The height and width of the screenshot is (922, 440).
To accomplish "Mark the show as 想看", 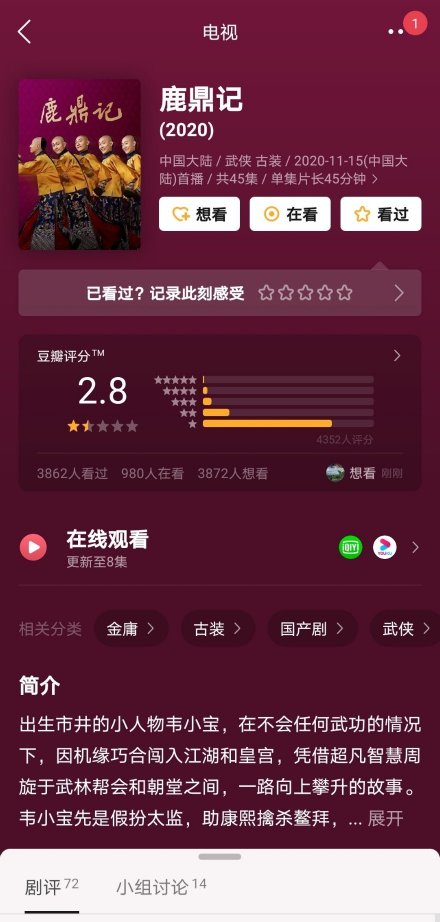I will pos(199,214).
